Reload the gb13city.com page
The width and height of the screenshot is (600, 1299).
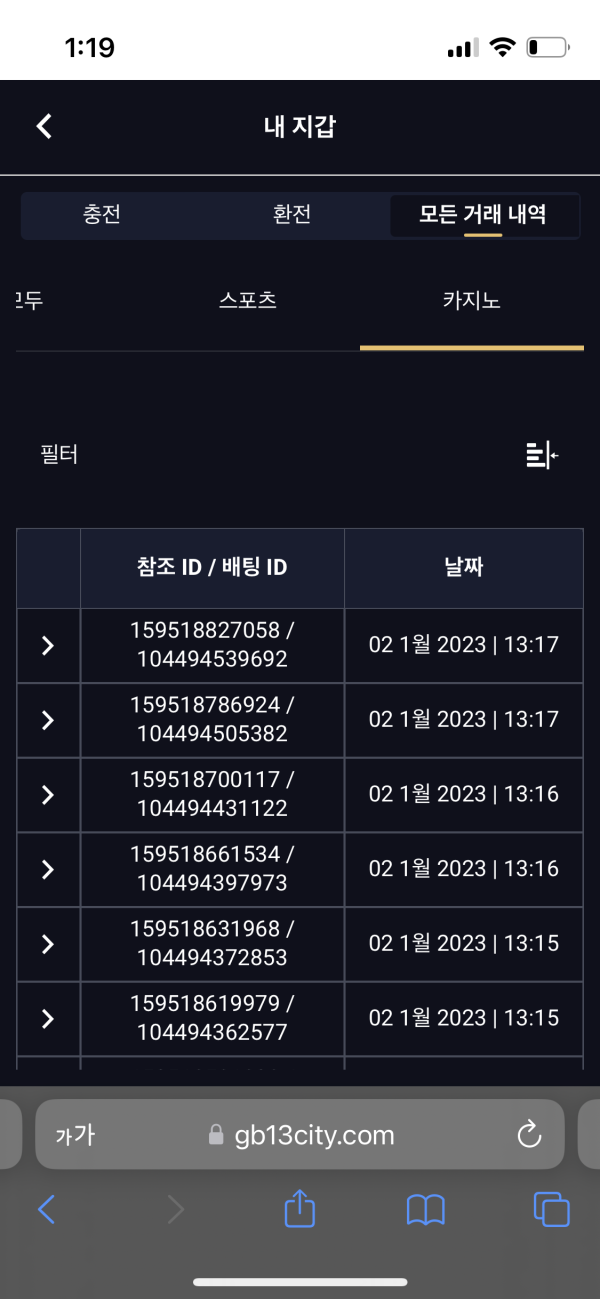528,1135
